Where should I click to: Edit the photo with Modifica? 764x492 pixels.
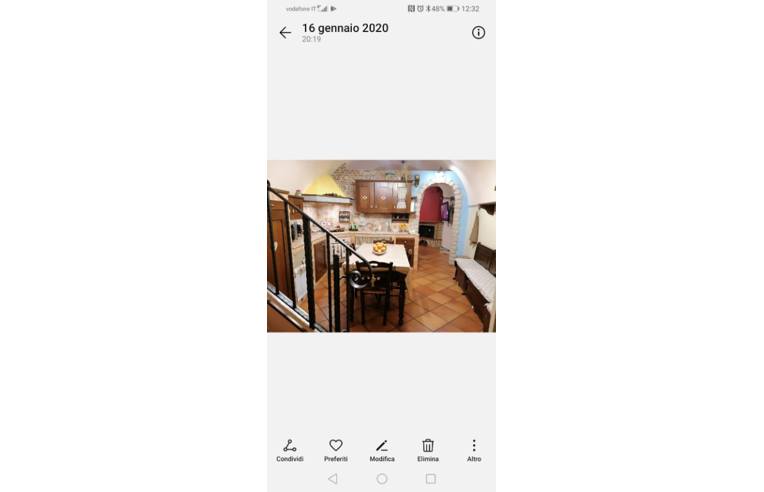coord(382,450)
